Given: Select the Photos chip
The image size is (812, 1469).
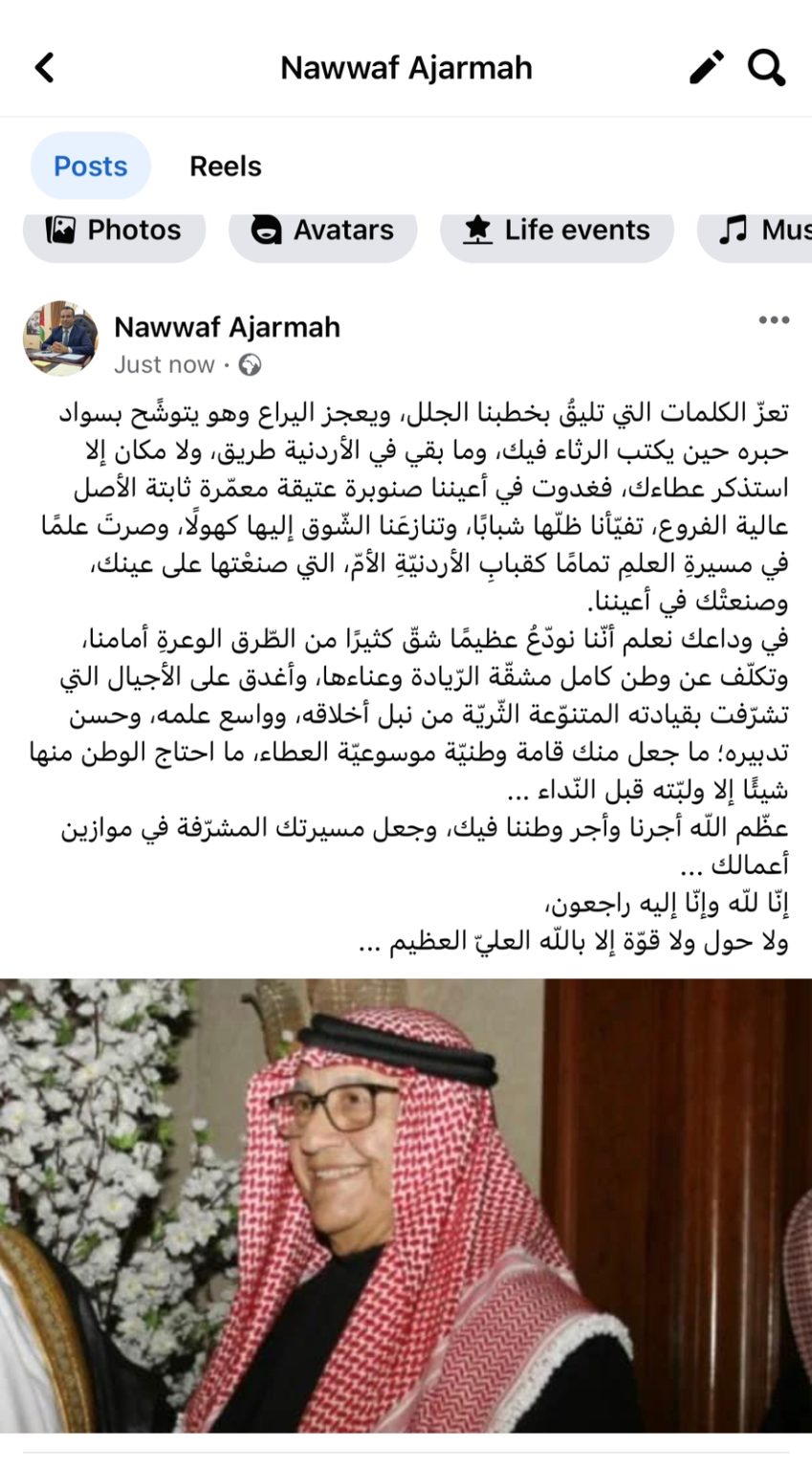Looking at the screenshot, I should point(115,230).
